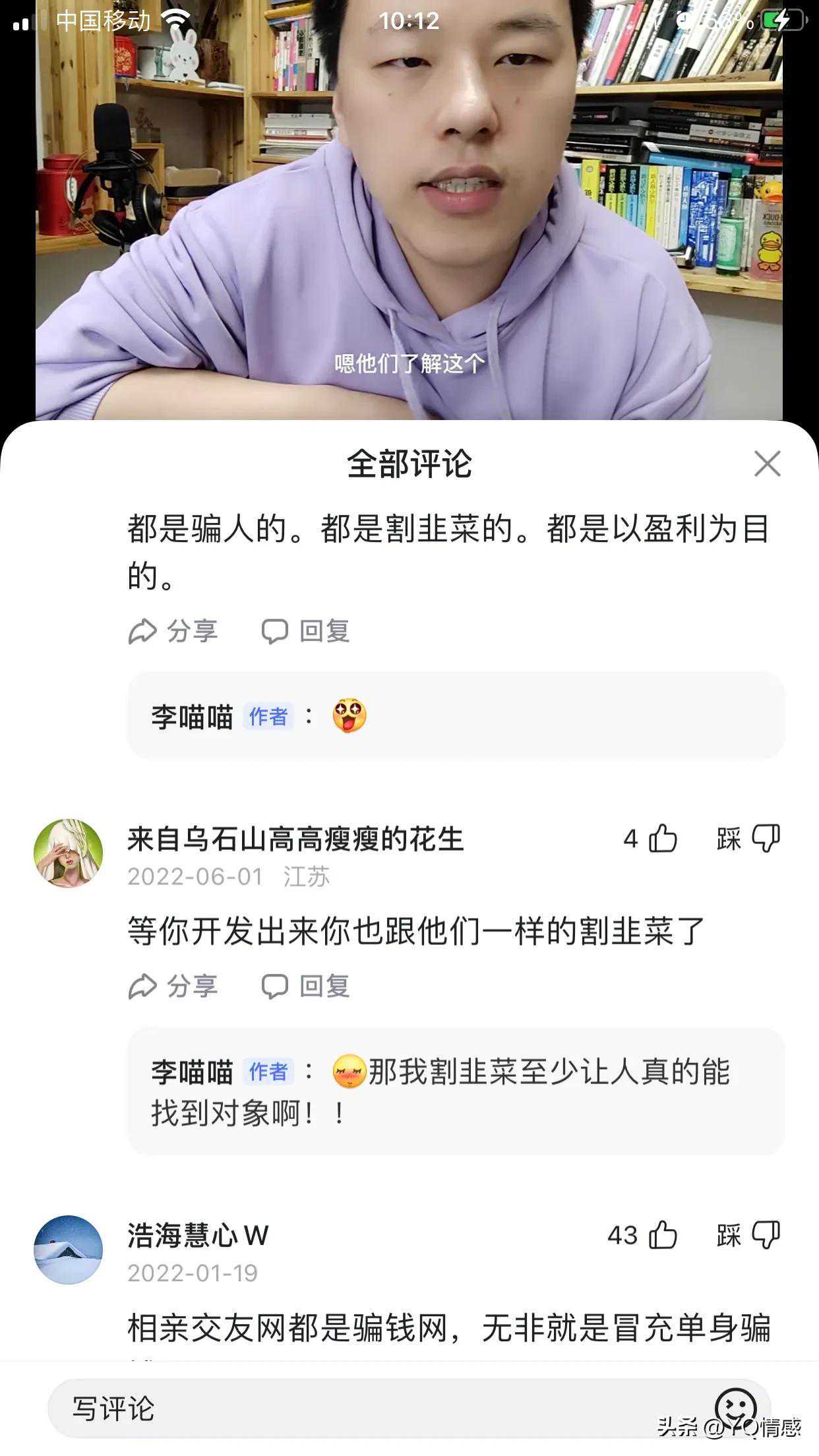Image resolution: width=819 pixels, height=1456 pixels.
Task: Open avatar of 来自乌石山高高瘦瘦的花生
Action: pos(69,853)
